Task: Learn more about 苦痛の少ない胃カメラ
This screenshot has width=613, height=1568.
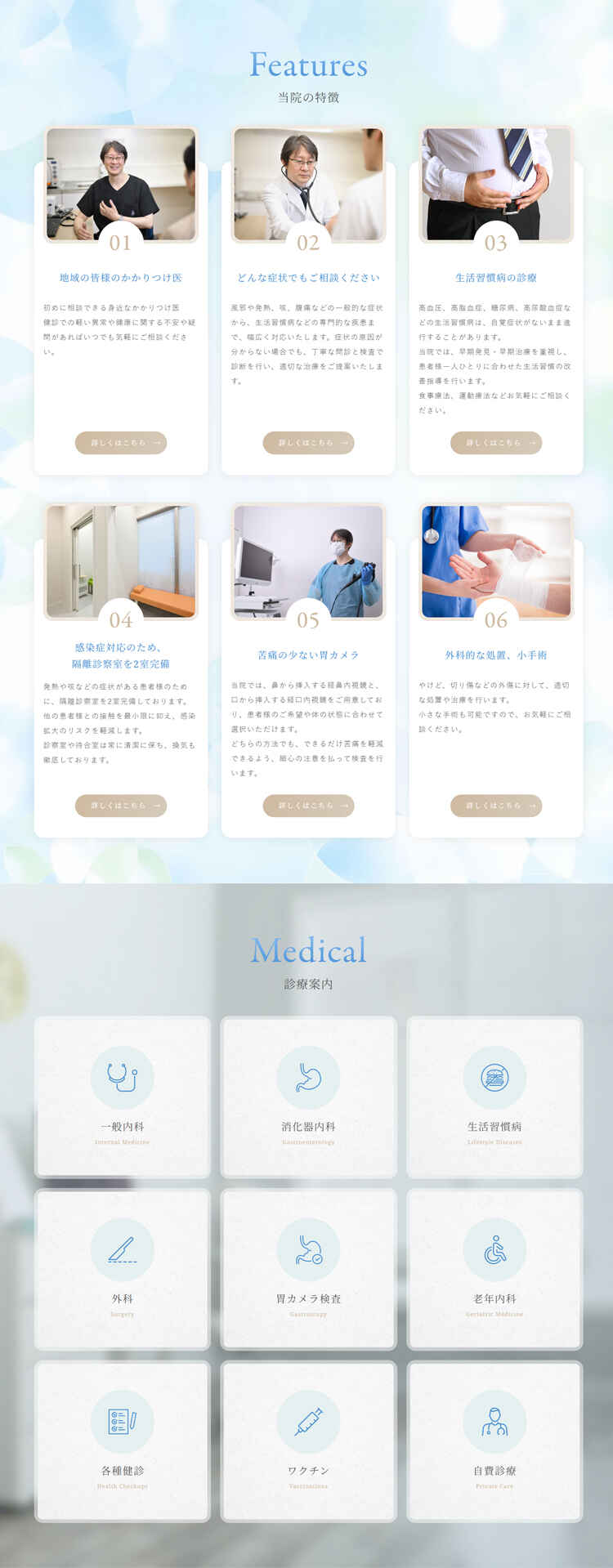Action: [308, 806]
